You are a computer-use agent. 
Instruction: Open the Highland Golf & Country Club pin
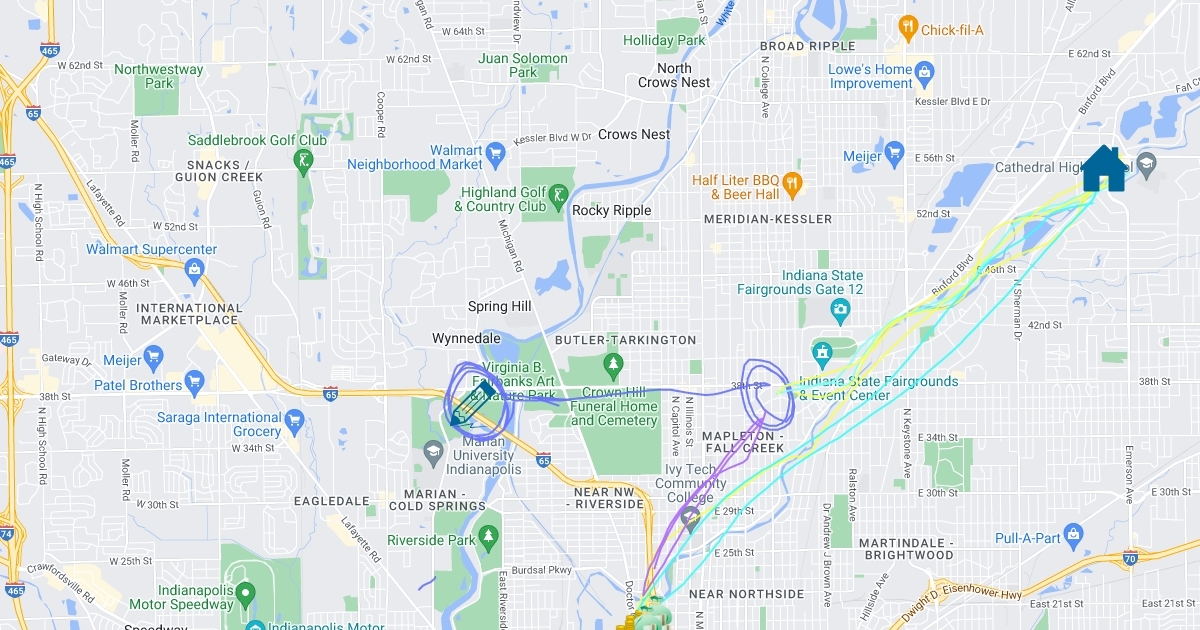pyautogui.click(x=559, y=193)
